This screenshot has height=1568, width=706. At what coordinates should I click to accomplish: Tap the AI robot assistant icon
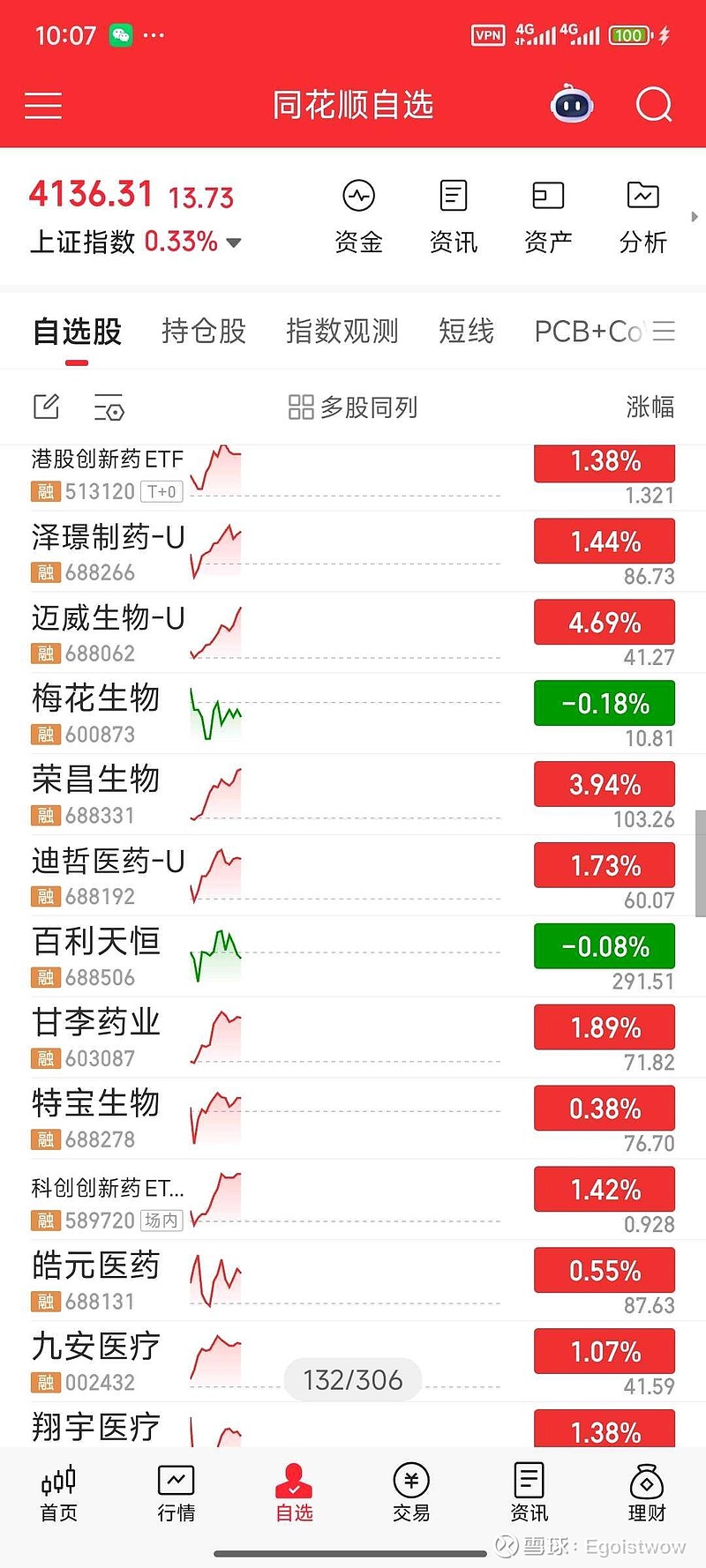(572, 105)
